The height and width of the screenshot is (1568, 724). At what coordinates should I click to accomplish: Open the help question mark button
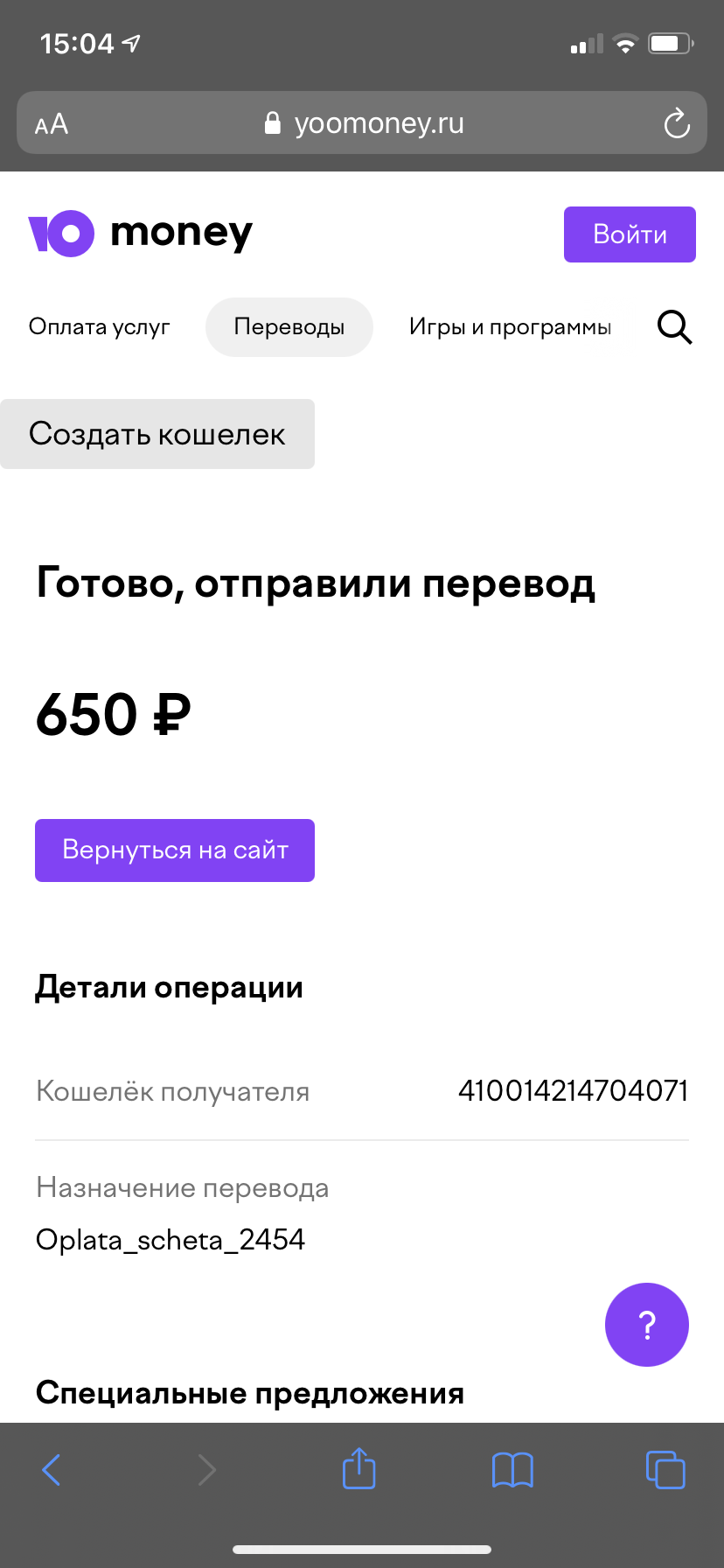click(647, 1325)
